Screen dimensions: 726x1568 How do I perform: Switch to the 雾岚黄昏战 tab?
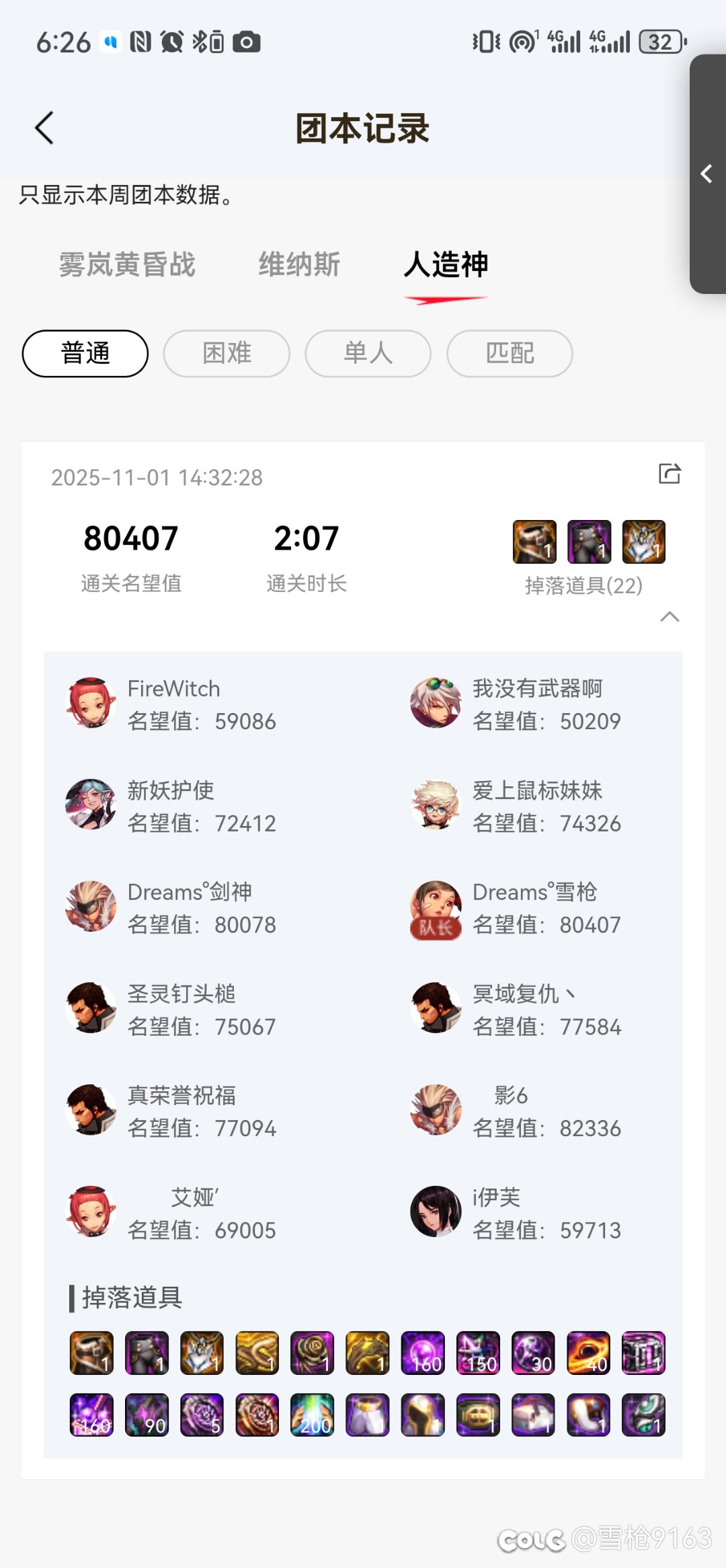coord(126,264)
